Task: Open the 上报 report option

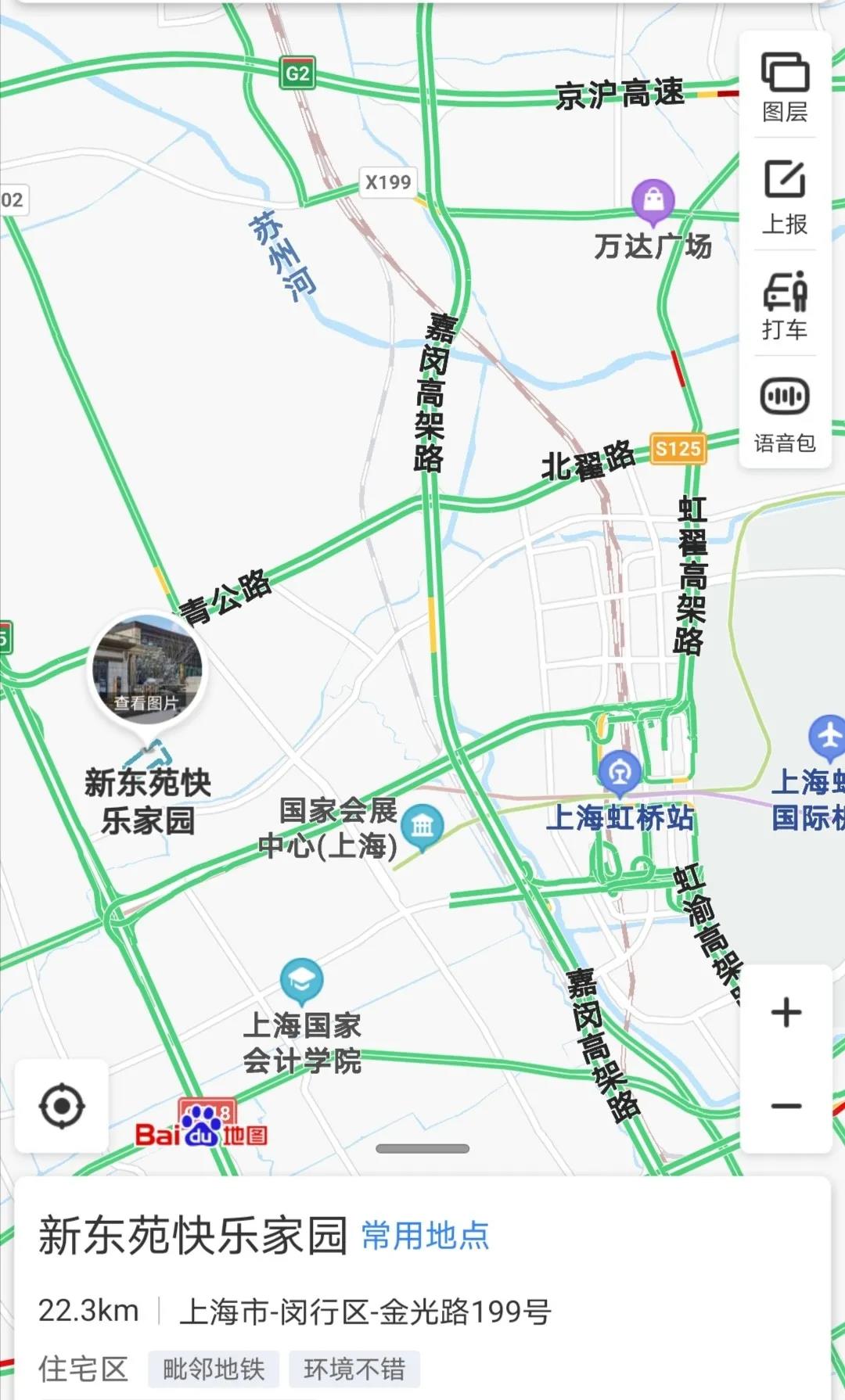Action: click(x=785, y=197)
